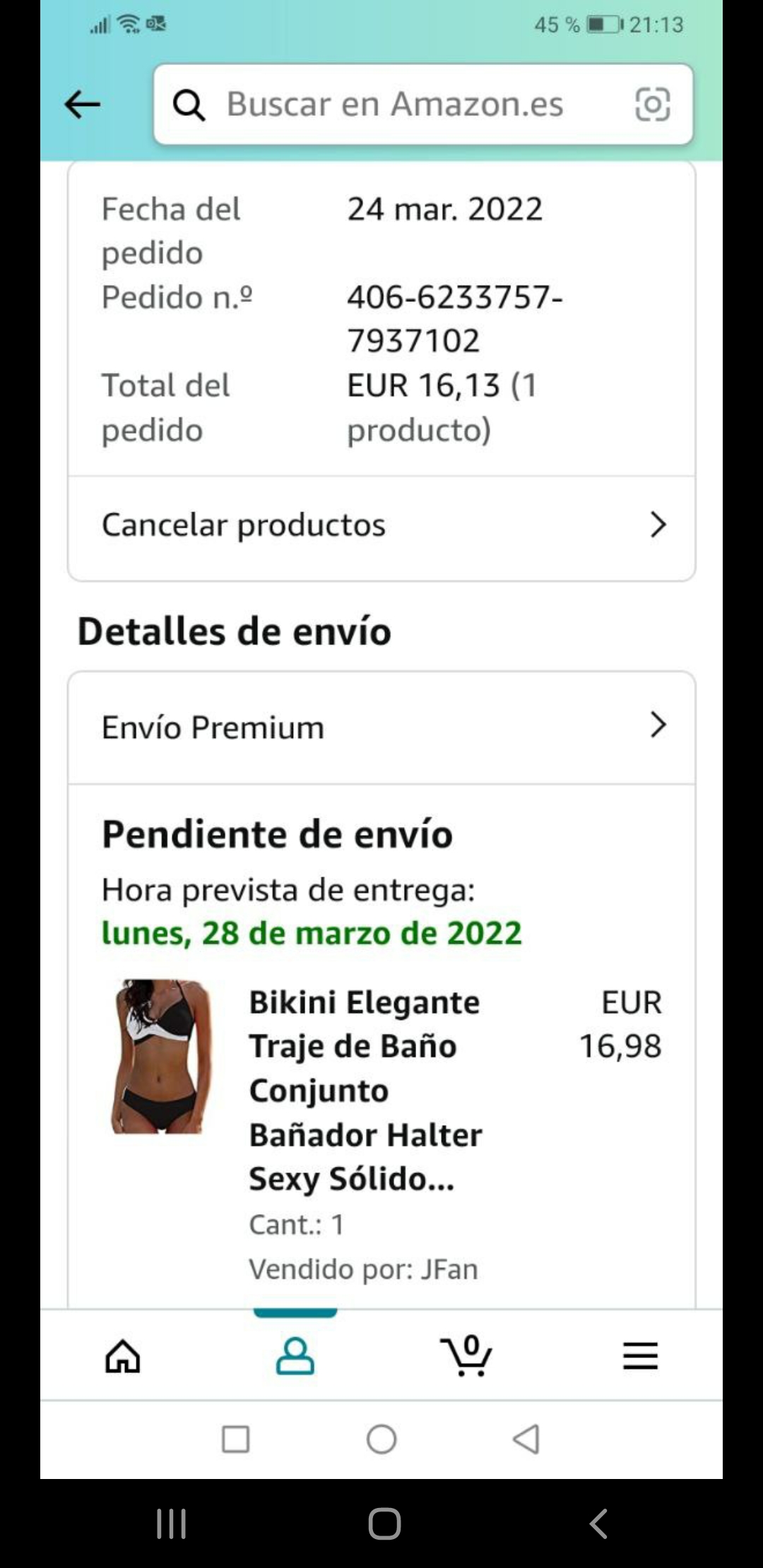Screen dimensions: 763x1568
Task: Open Envío Premium shipping details
Action: tap(381, 727)
